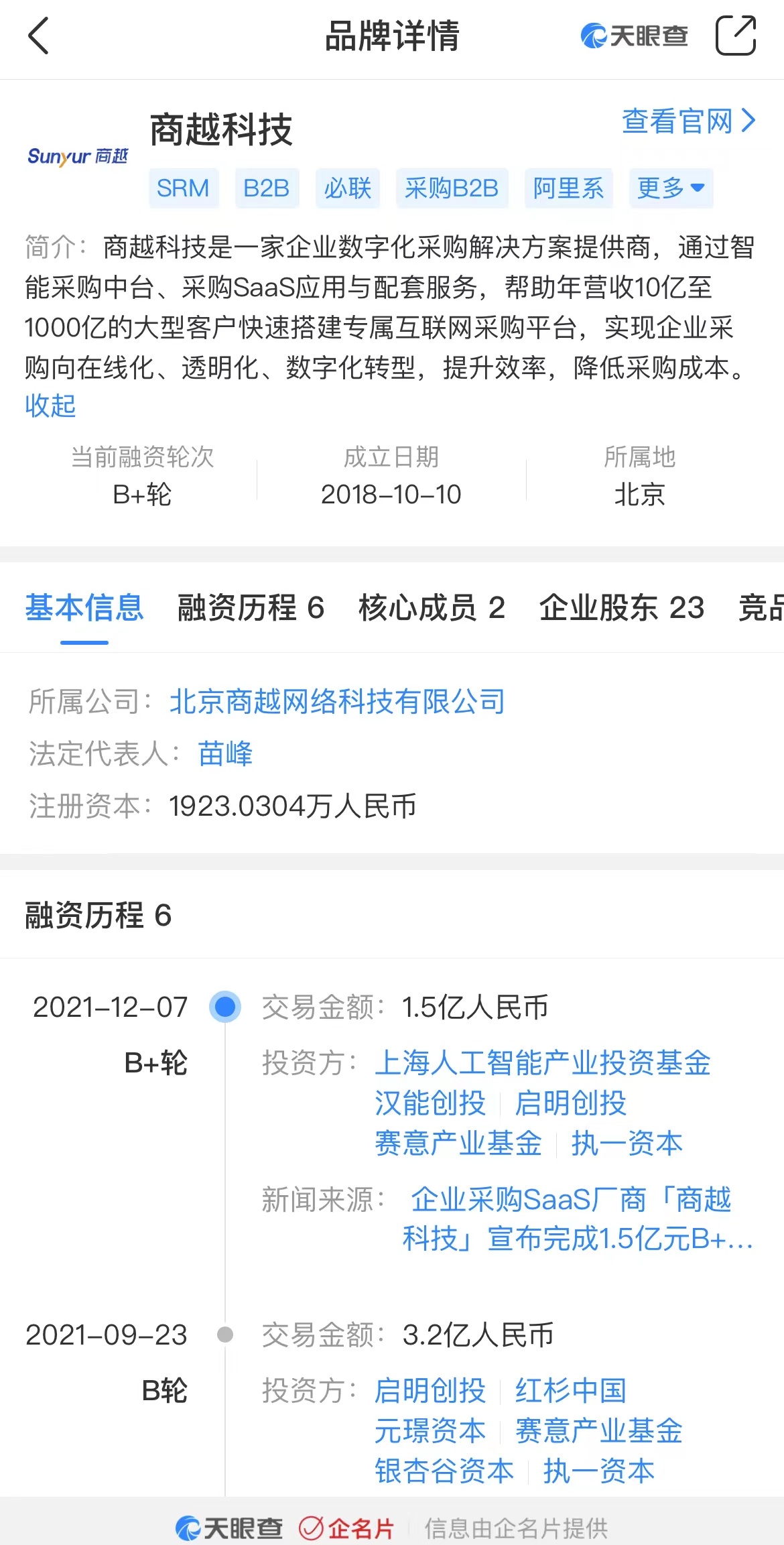Select the B2B tag chip
Screen dimensions: 784x1545
pos(267,188)
